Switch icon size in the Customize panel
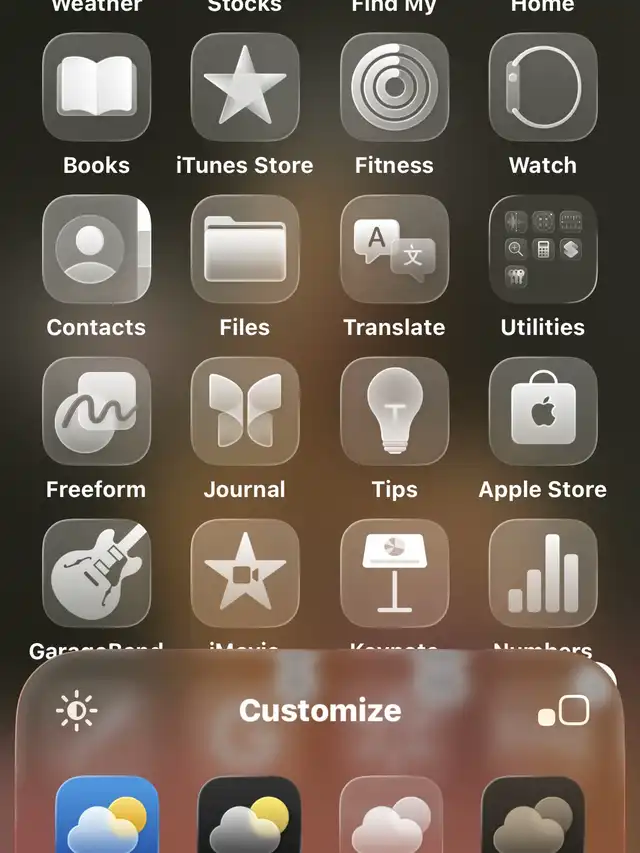 (564, 711)
